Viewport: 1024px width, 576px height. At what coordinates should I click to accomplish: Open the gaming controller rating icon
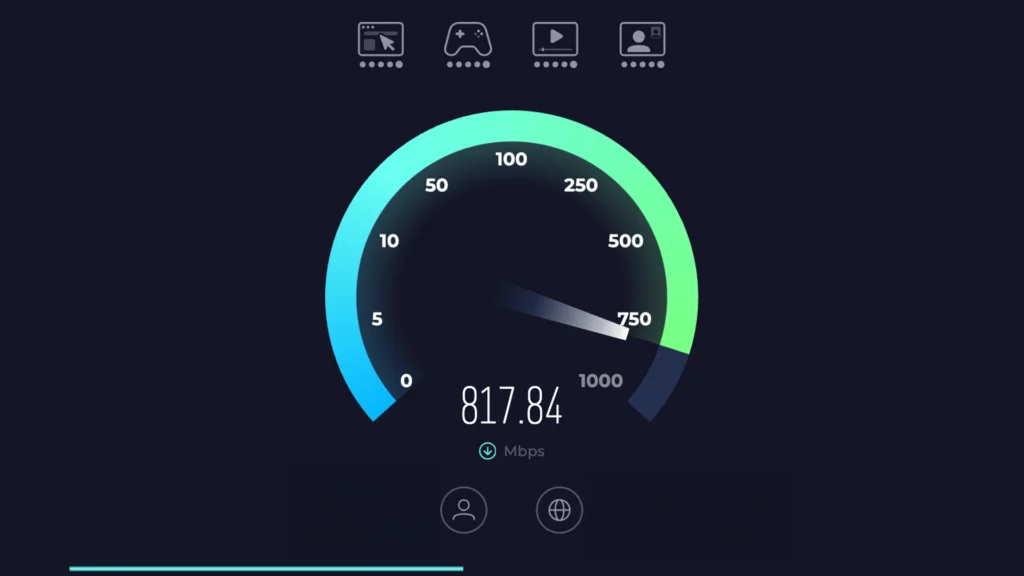click(x=468, y=40)
